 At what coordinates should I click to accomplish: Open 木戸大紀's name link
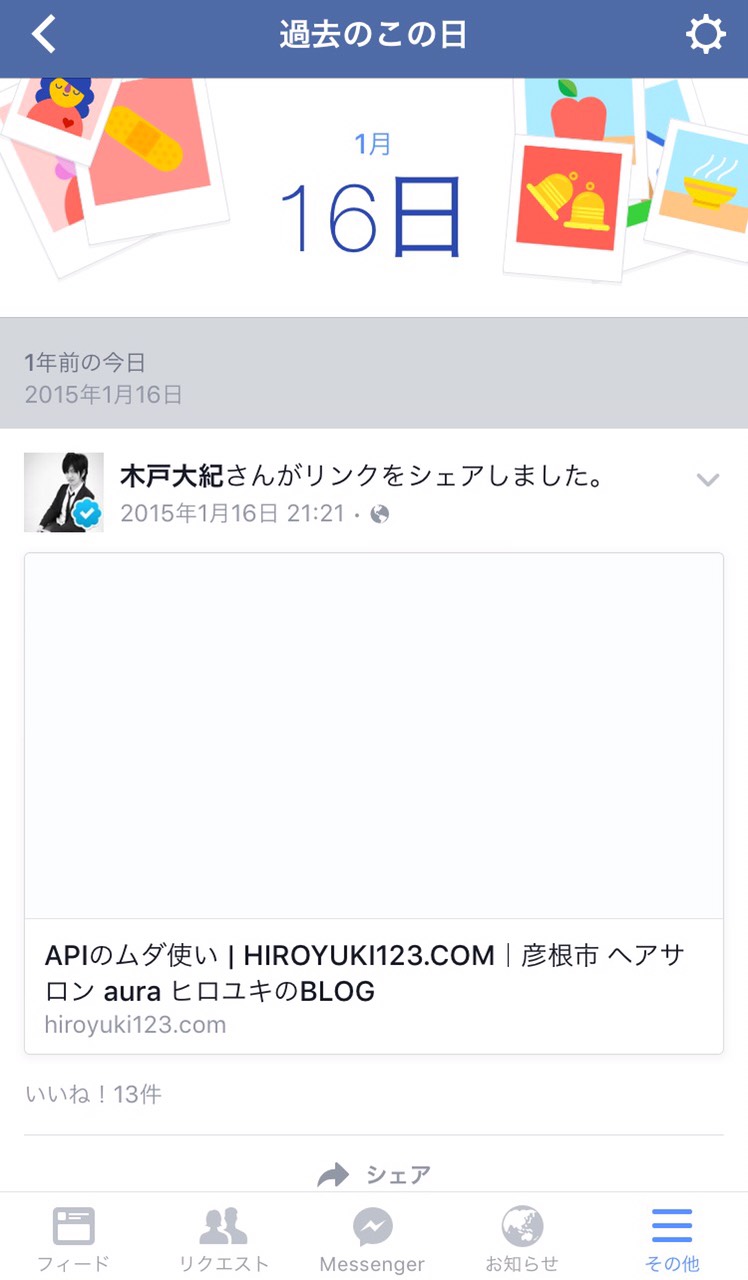[x=172, y=477]
